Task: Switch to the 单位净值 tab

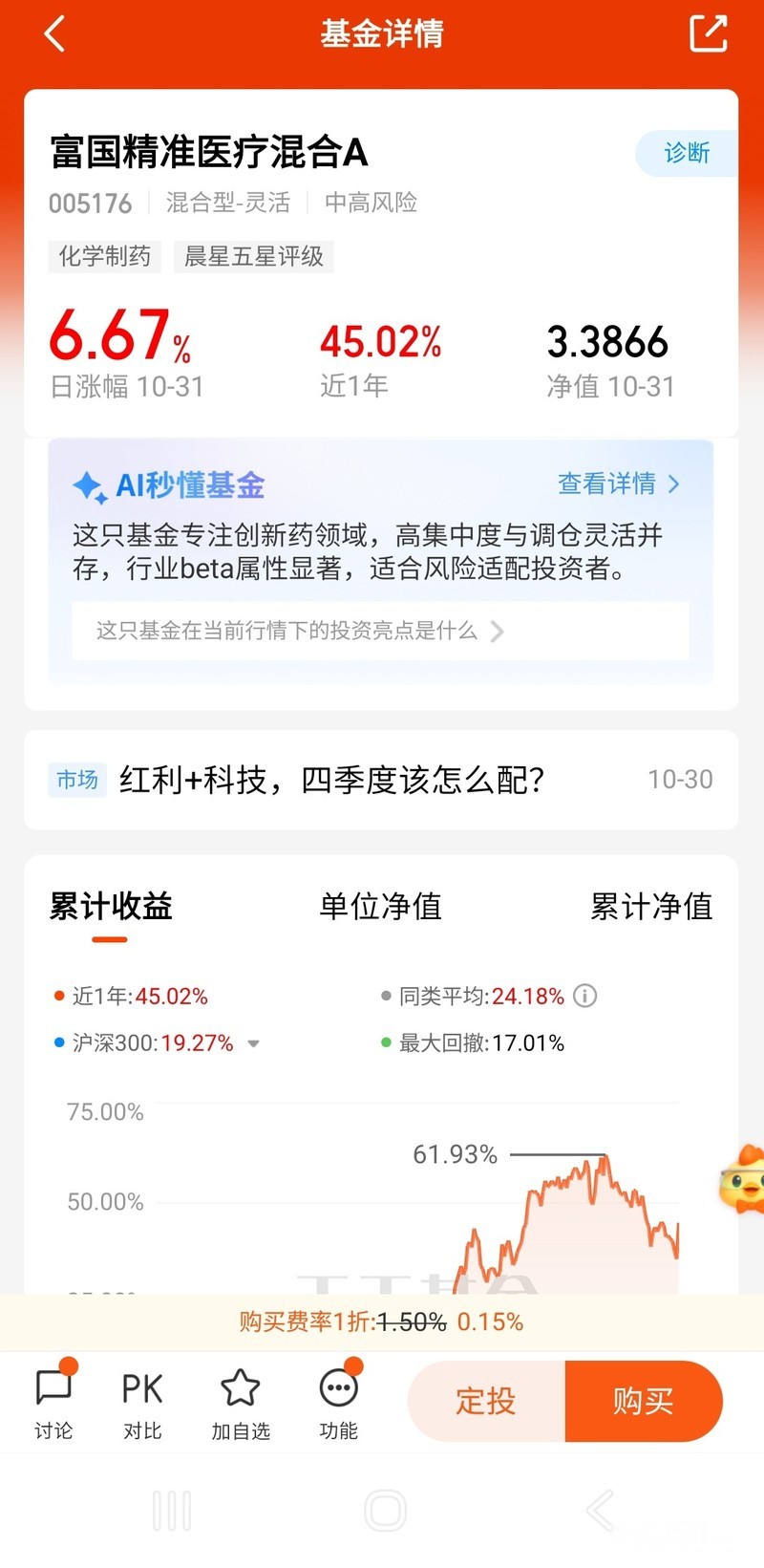Action: click(380, 907)
